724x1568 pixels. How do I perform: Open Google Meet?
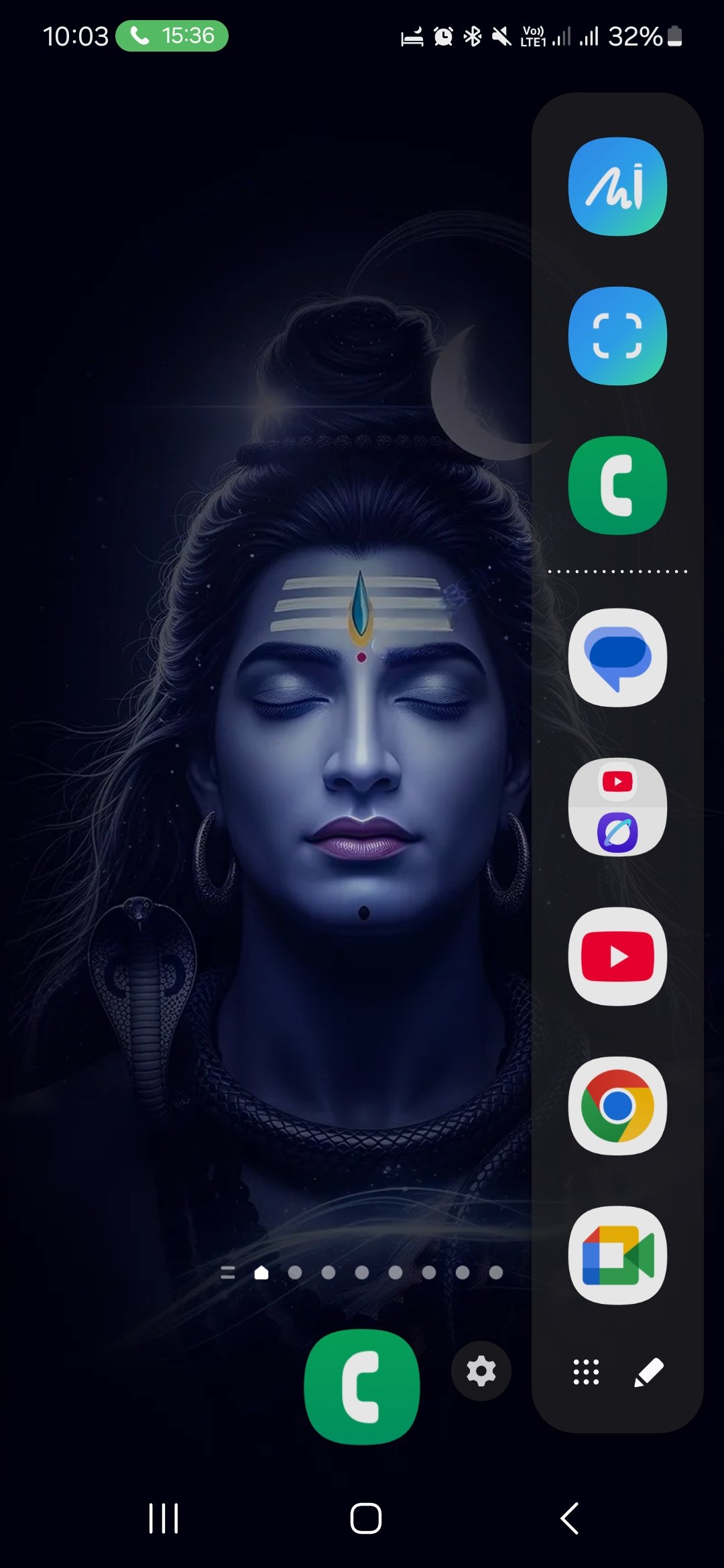617,1256
